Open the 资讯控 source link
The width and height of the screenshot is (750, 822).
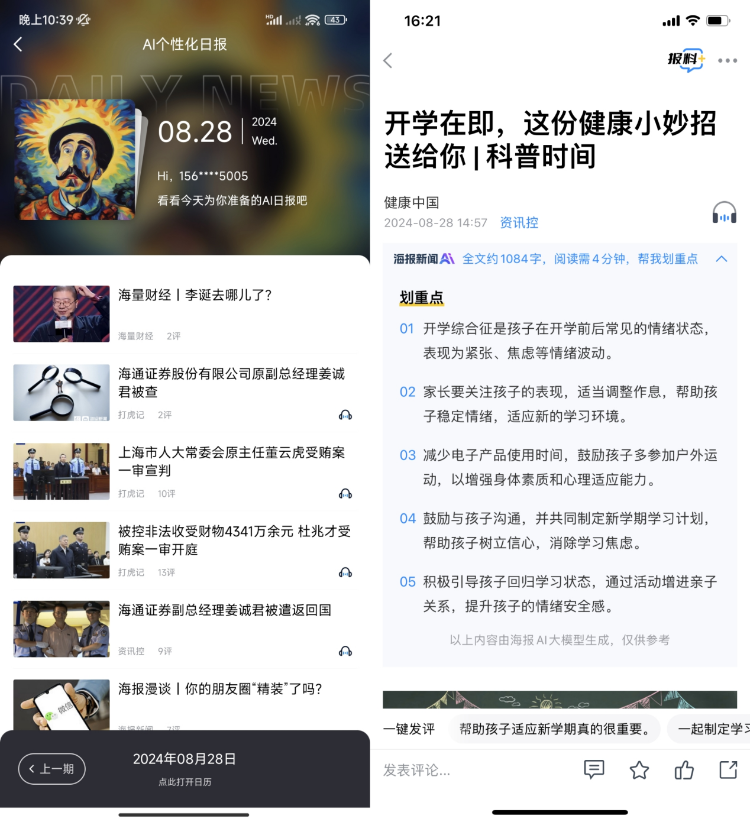point(519,223)
